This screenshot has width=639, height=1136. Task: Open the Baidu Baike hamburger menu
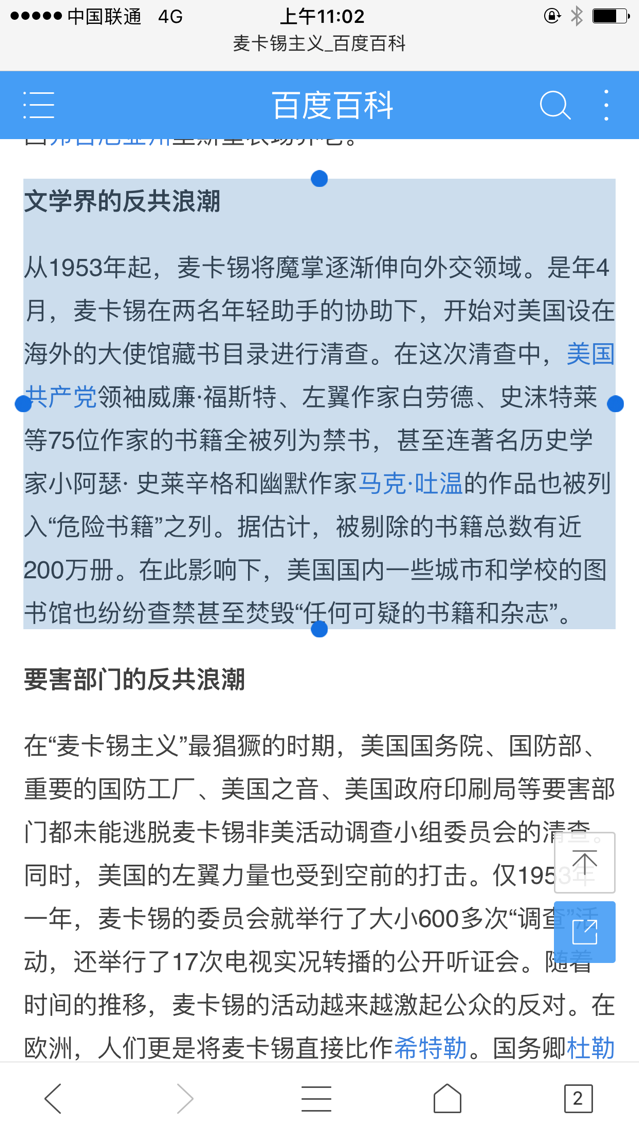click(39, 105)
